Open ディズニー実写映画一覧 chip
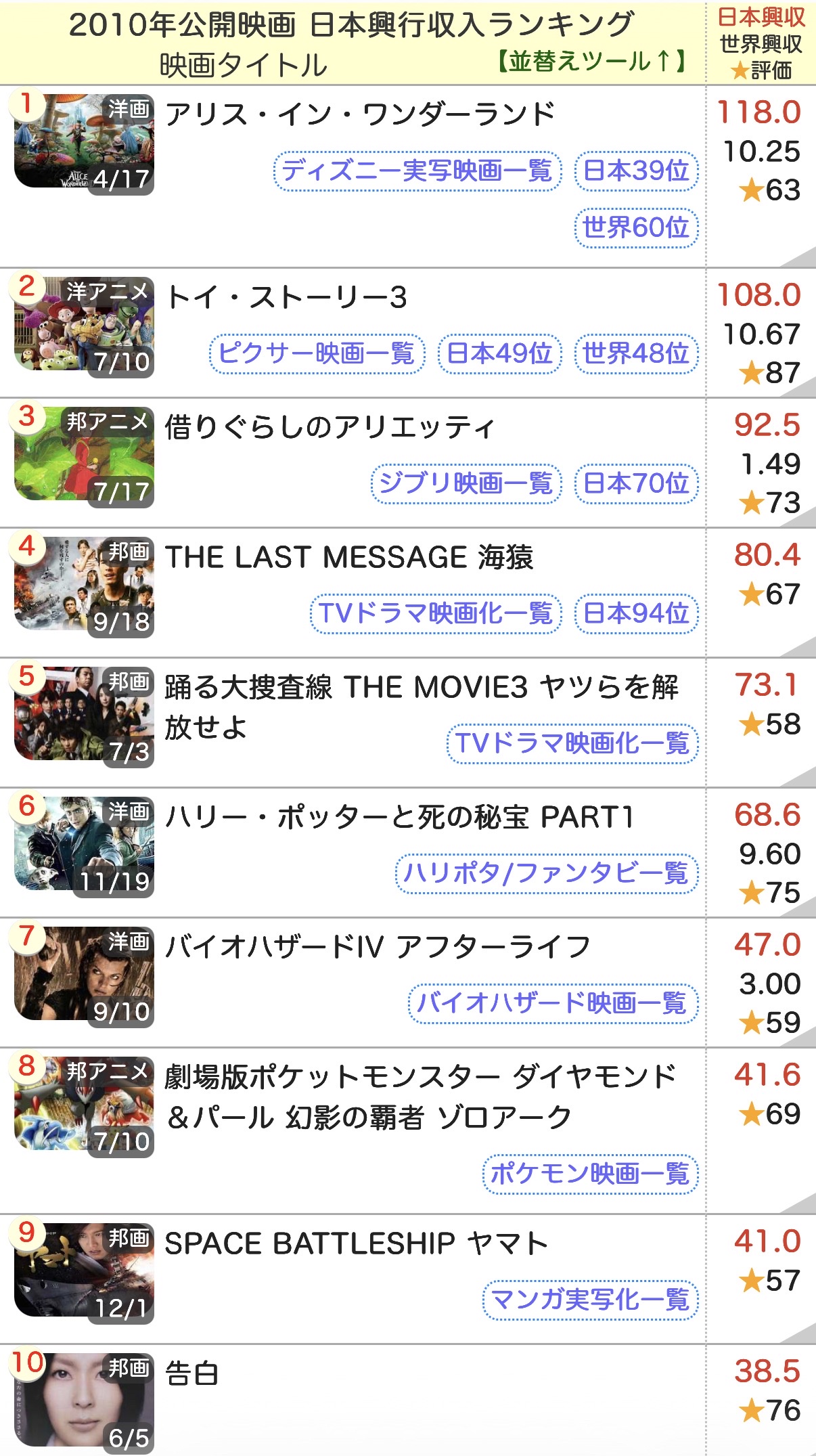 pos(417,171)
